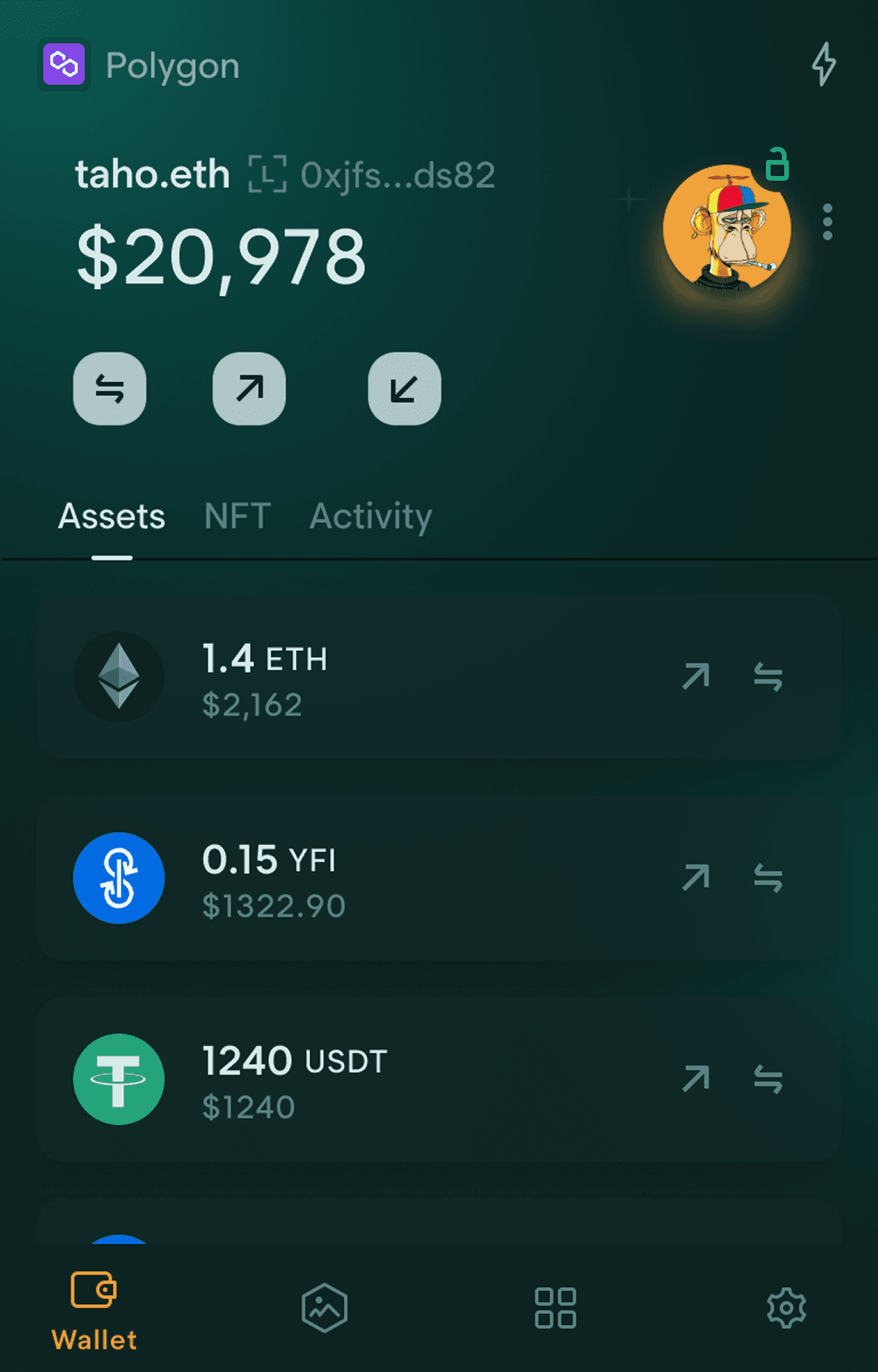
Task: Tap the lightning bolt icon
Action: (823, 64)
